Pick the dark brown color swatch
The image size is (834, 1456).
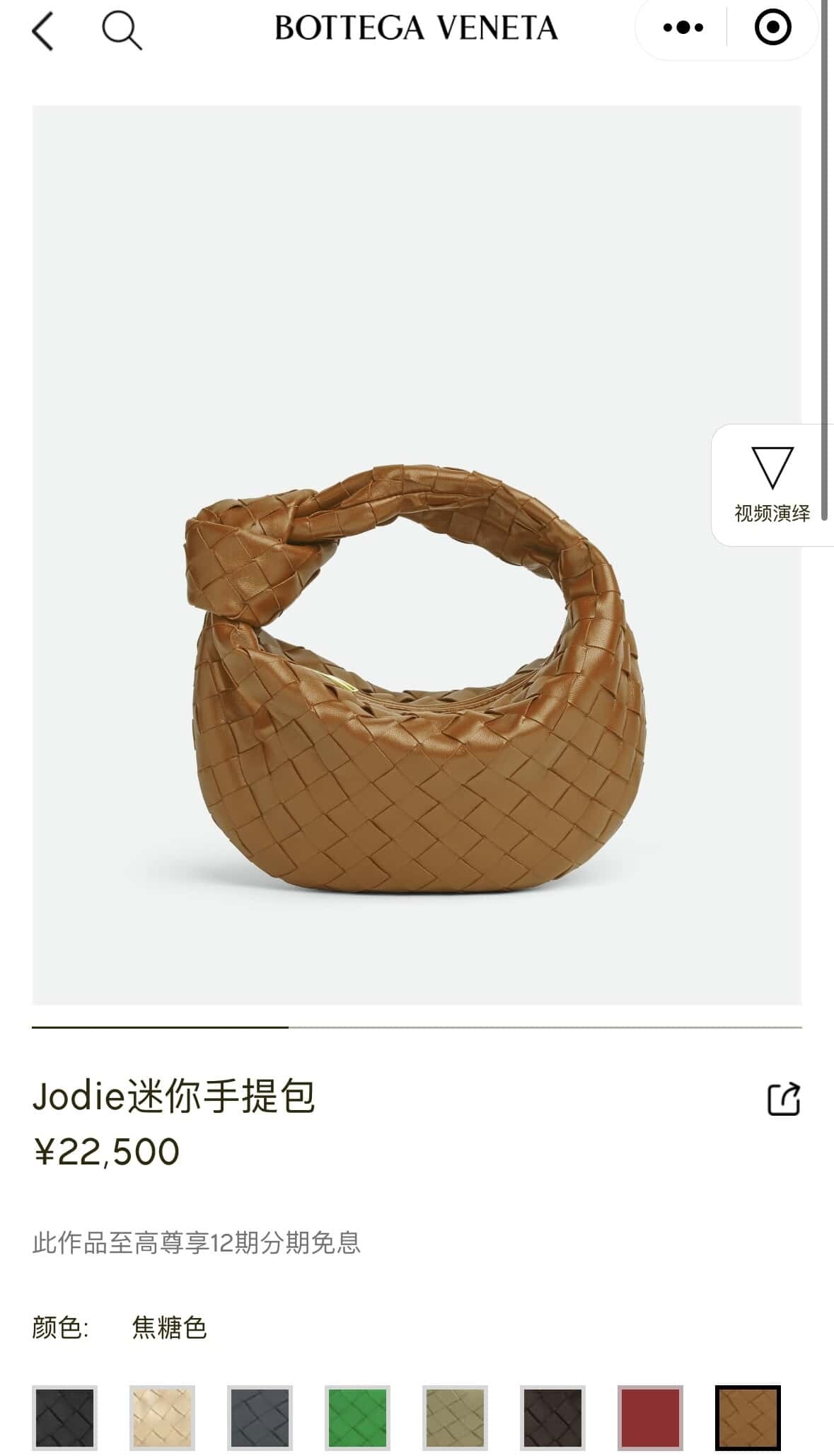(x=553, y=1417)
